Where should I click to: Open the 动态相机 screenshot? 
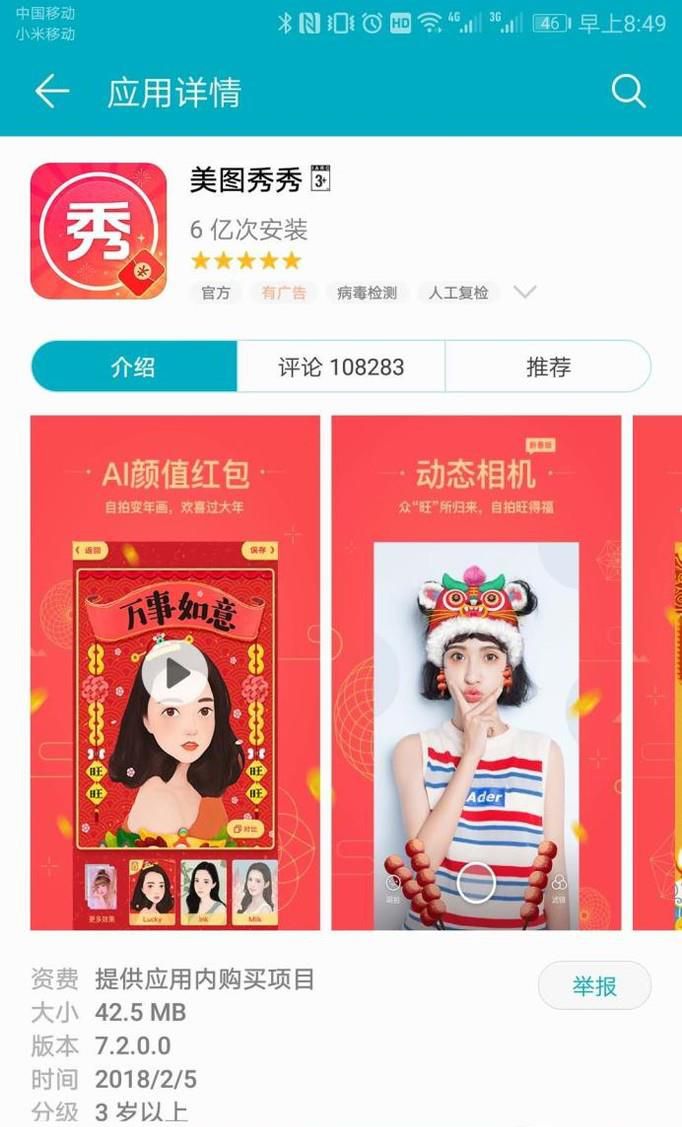click(476, 673)
